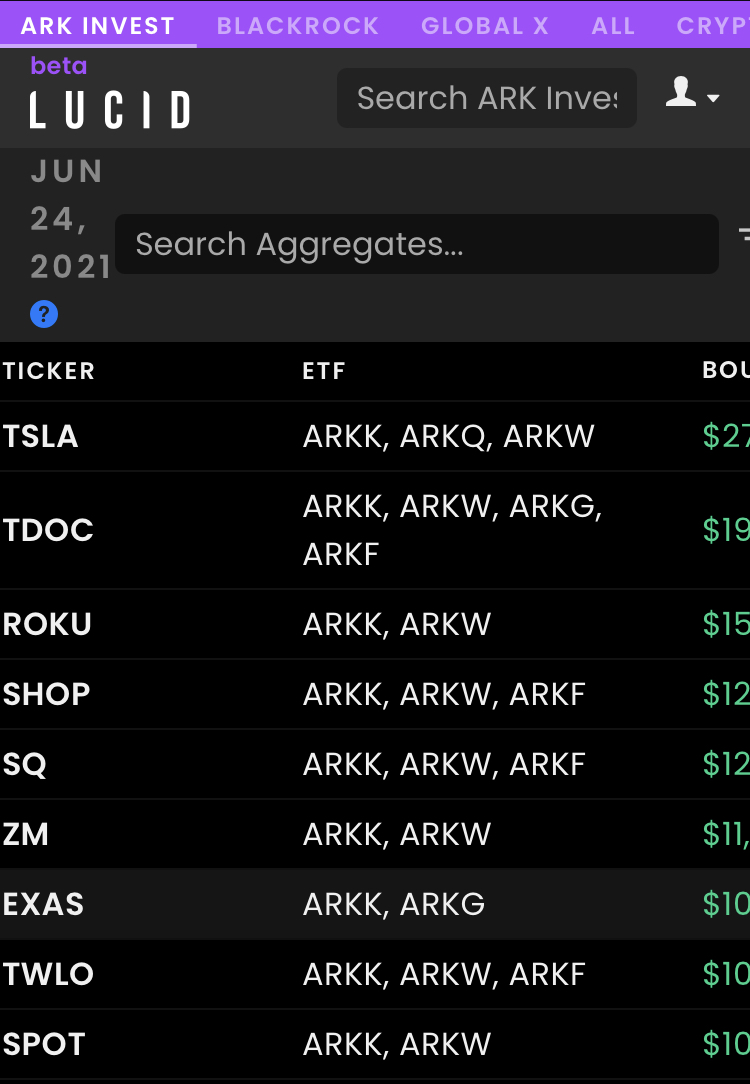This screenshot has width=750, height=1084.
Task: Tap the Search ARK Invest field
Action: (487, 98)
